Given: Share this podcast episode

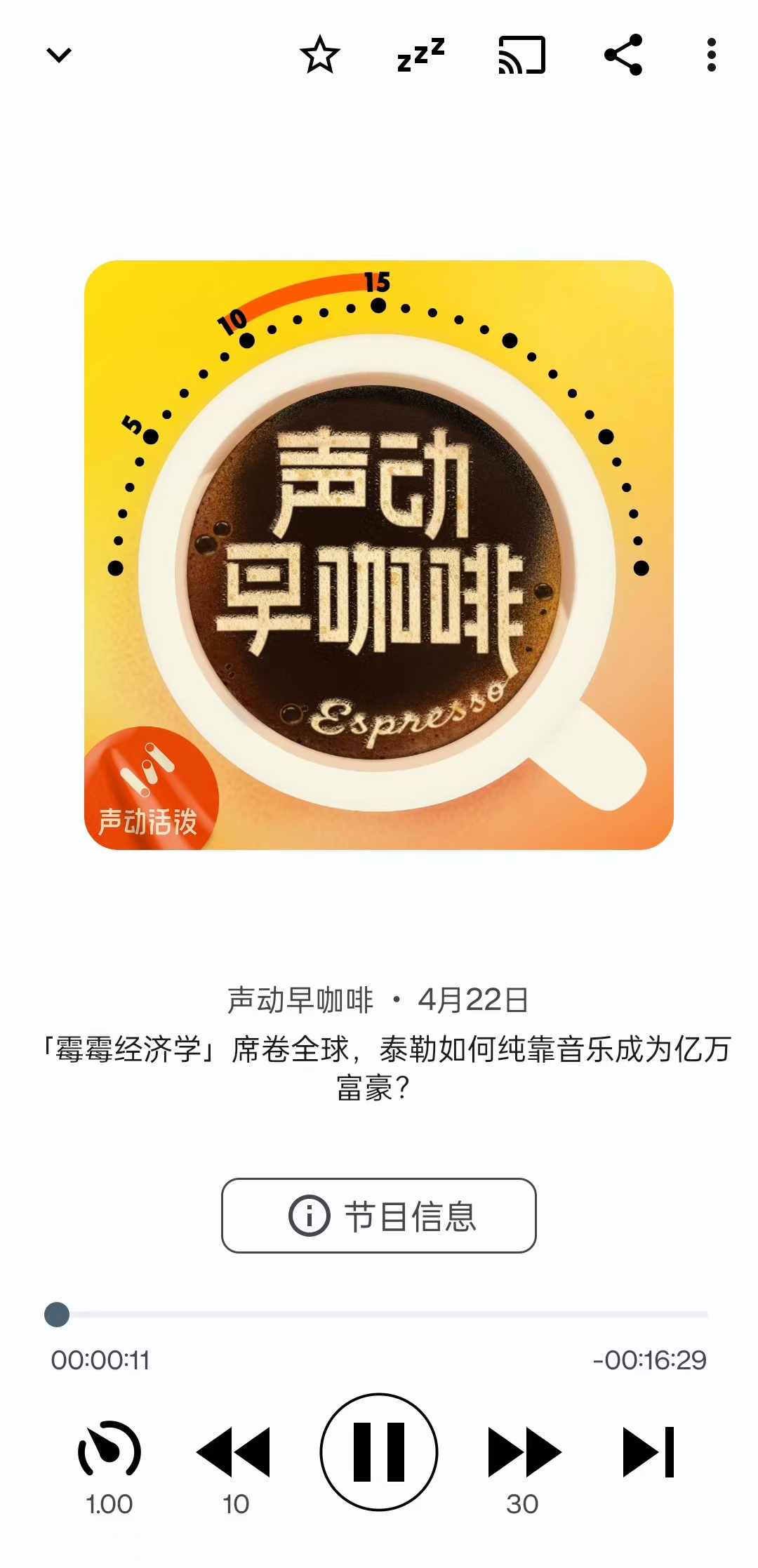Looking at the screenshot, I should click(623, 55).
